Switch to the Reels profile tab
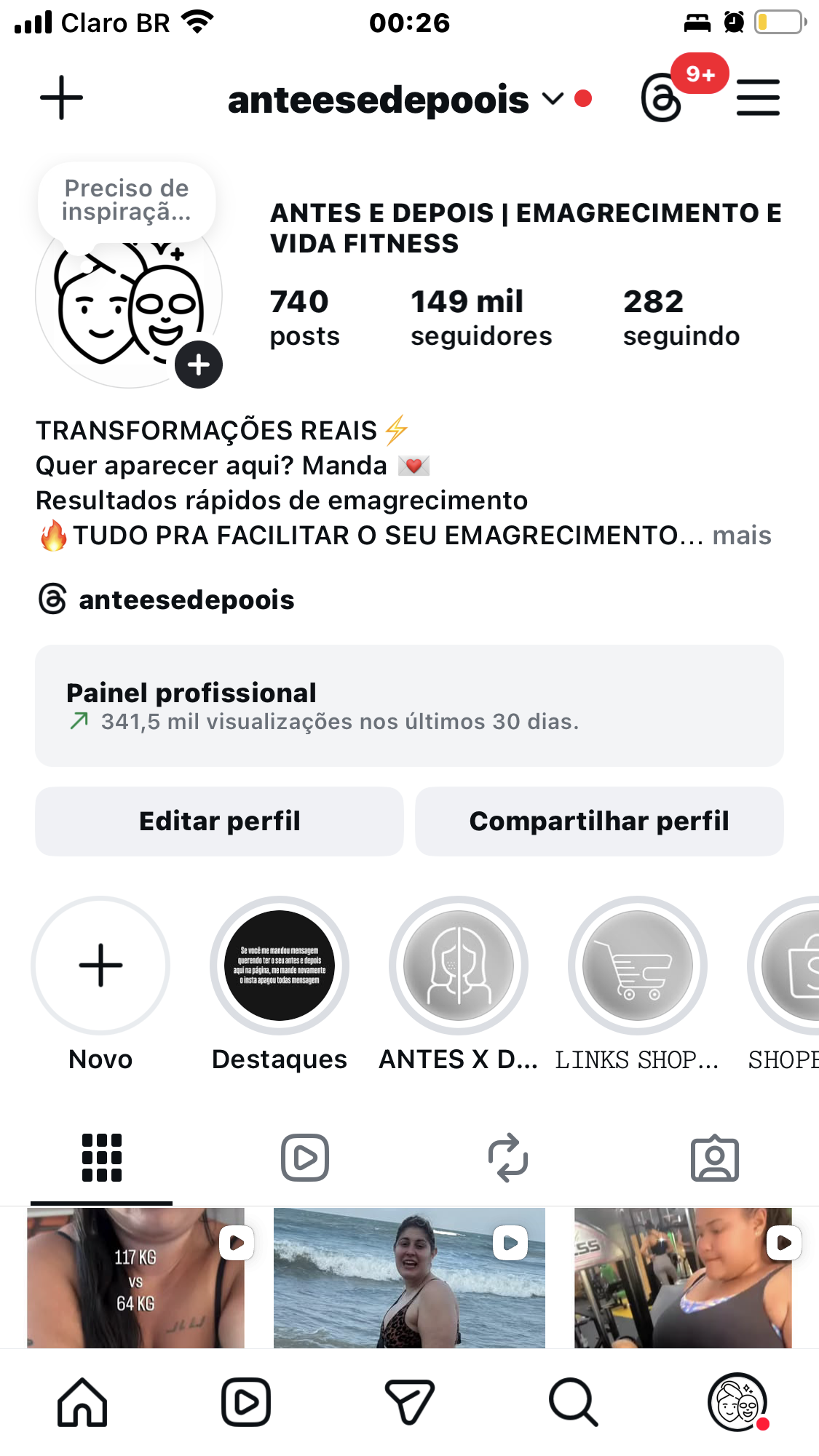The image size is (819, 1456). coord(305,1158)
